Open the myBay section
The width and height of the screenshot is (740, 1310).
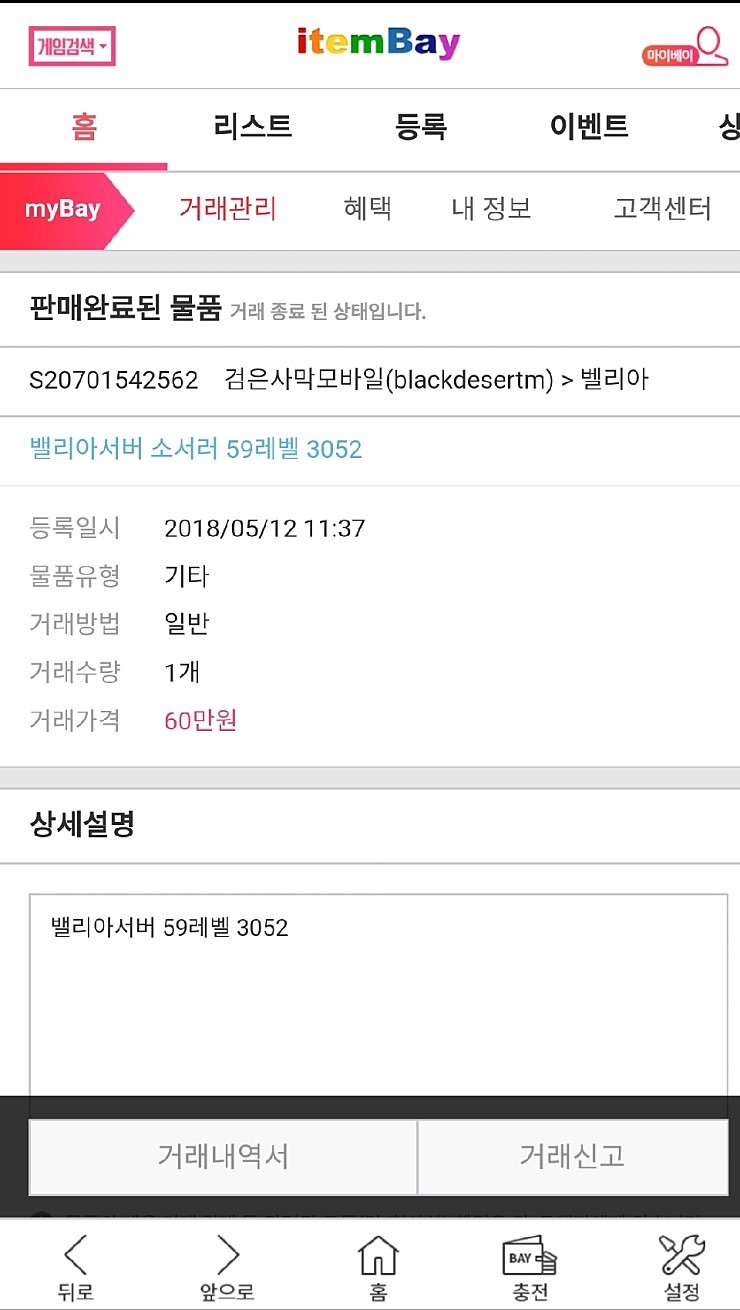coord(63,210)
